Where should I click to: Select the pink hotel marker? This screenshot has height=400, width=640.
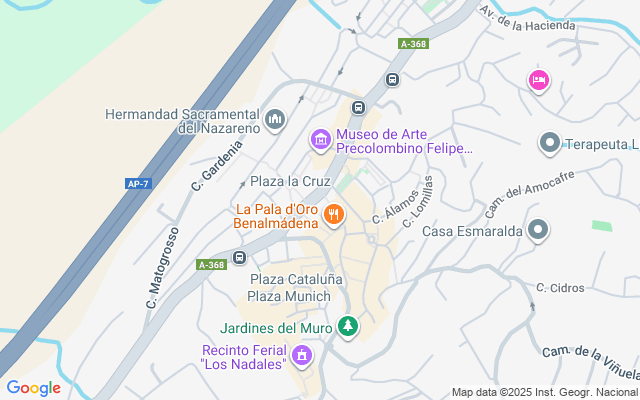click(539, 80)
